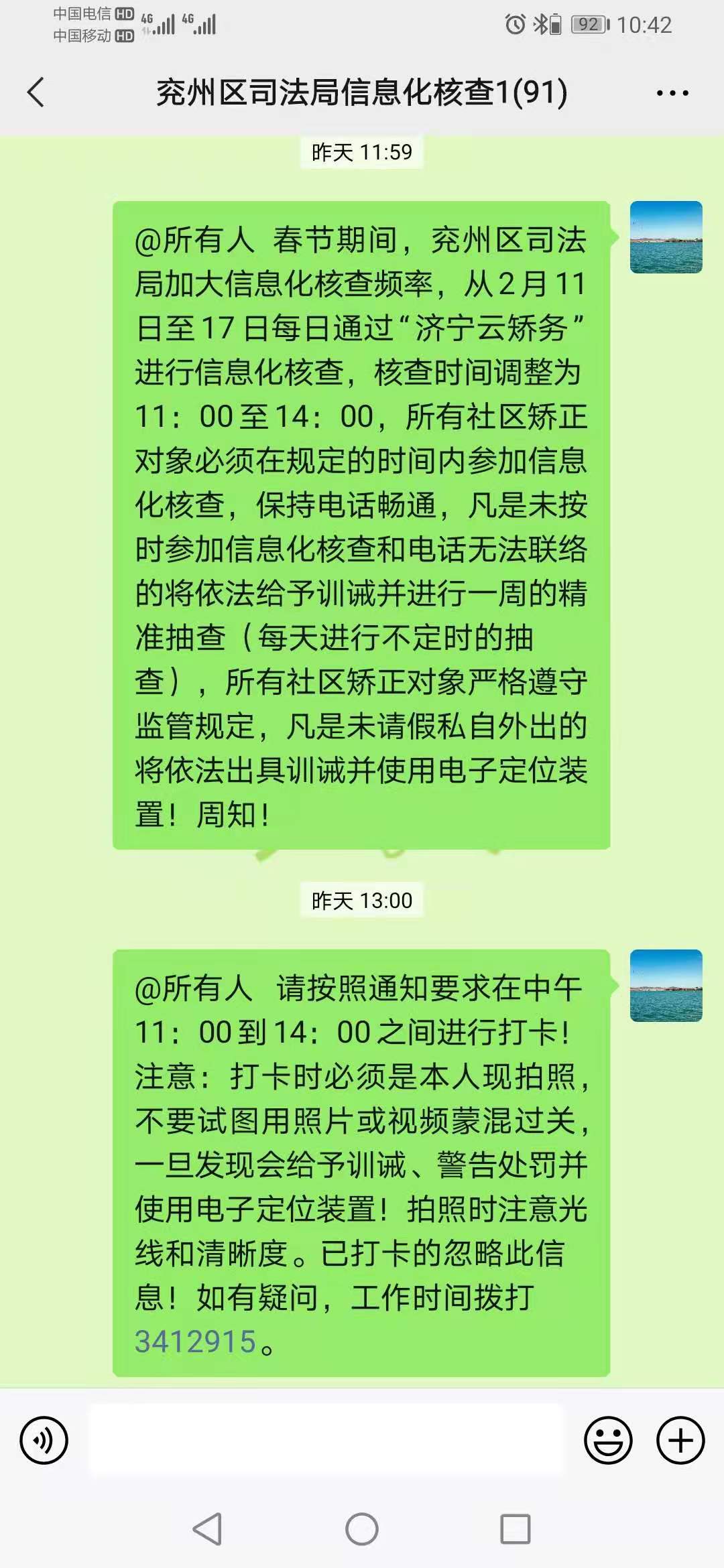Open sender avatar on the 11:59 message

[666, 237]
